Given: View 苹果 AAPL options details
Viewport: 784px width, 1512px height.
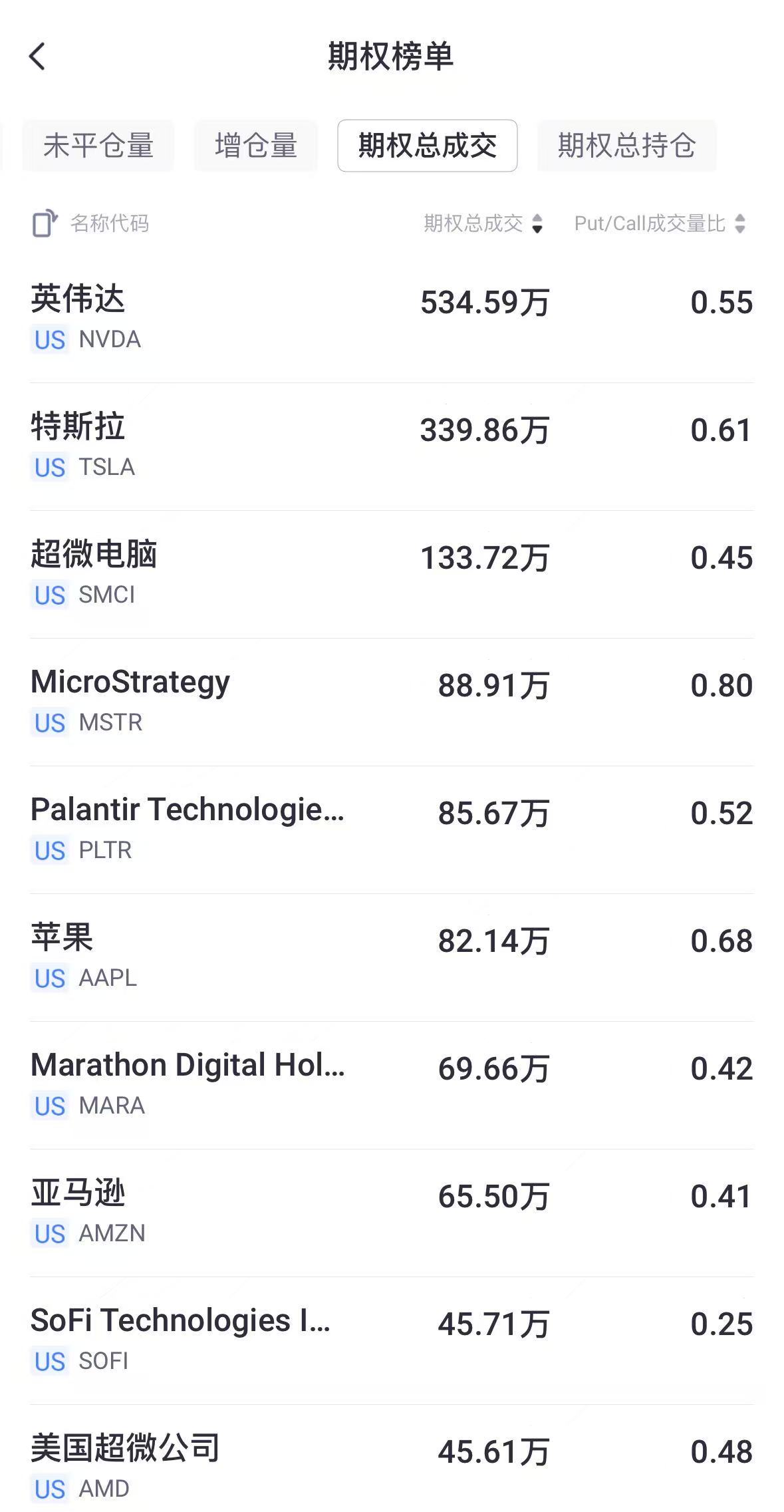Looking at the screenshot, I should [x=392, y=957].
